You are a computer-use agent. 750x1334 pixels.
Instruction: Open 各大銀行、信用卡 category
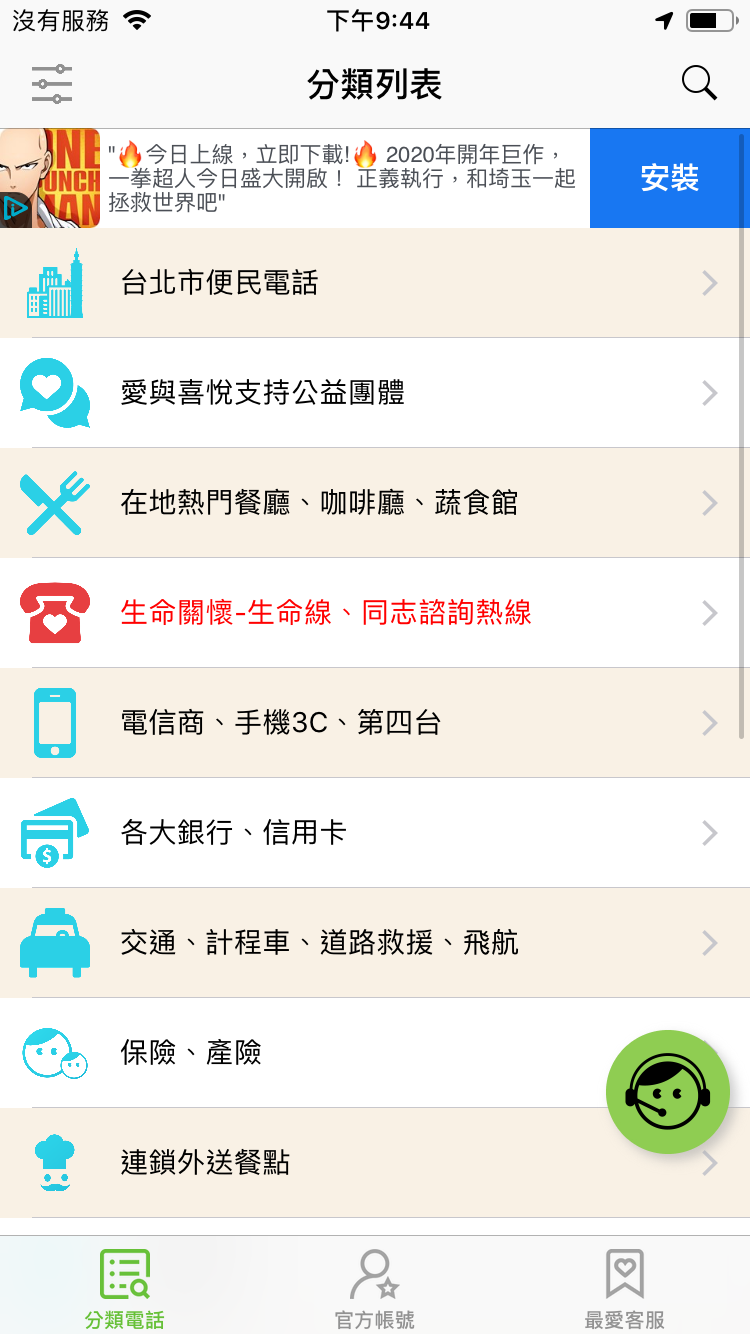point(375,833)
